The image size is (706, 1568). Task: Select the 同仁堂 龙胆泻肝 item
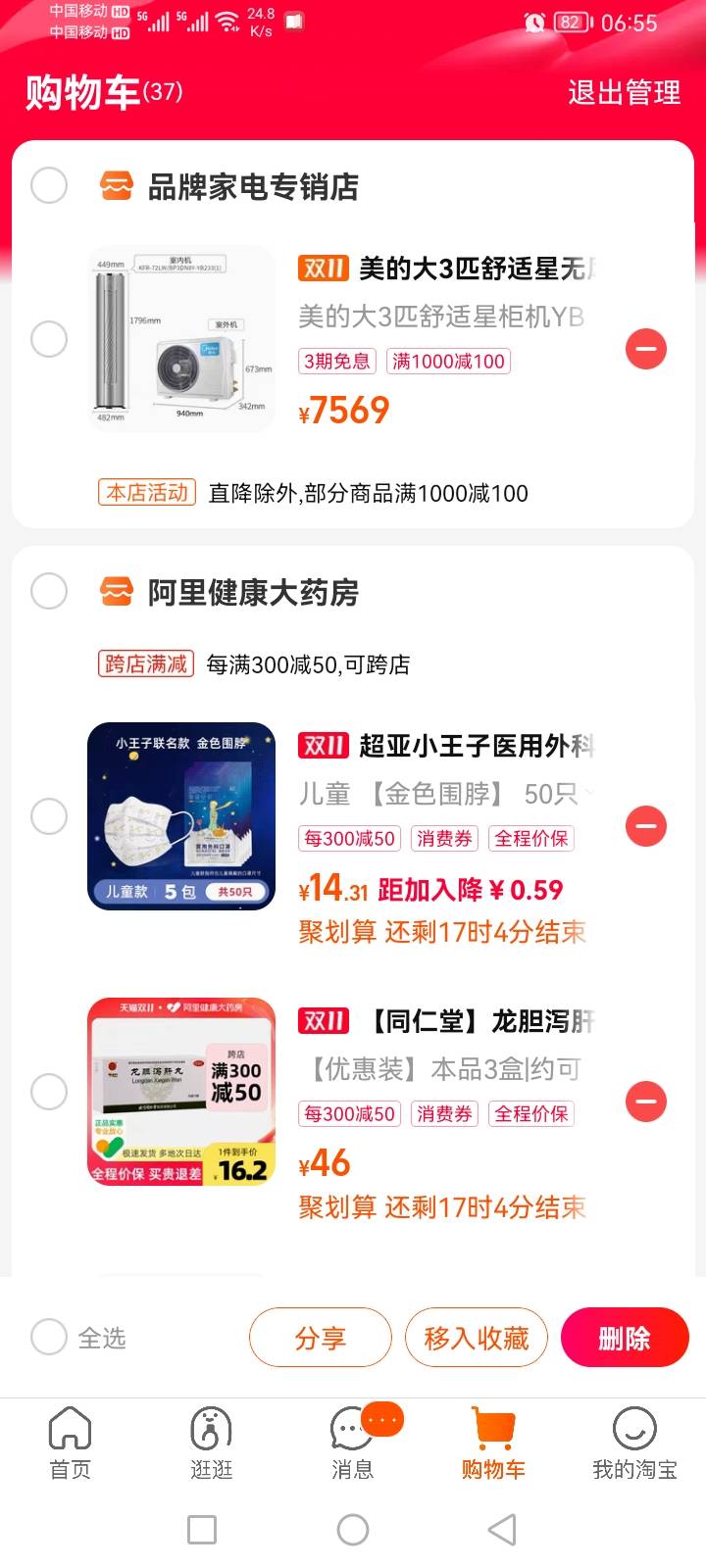pos(49,1092)
